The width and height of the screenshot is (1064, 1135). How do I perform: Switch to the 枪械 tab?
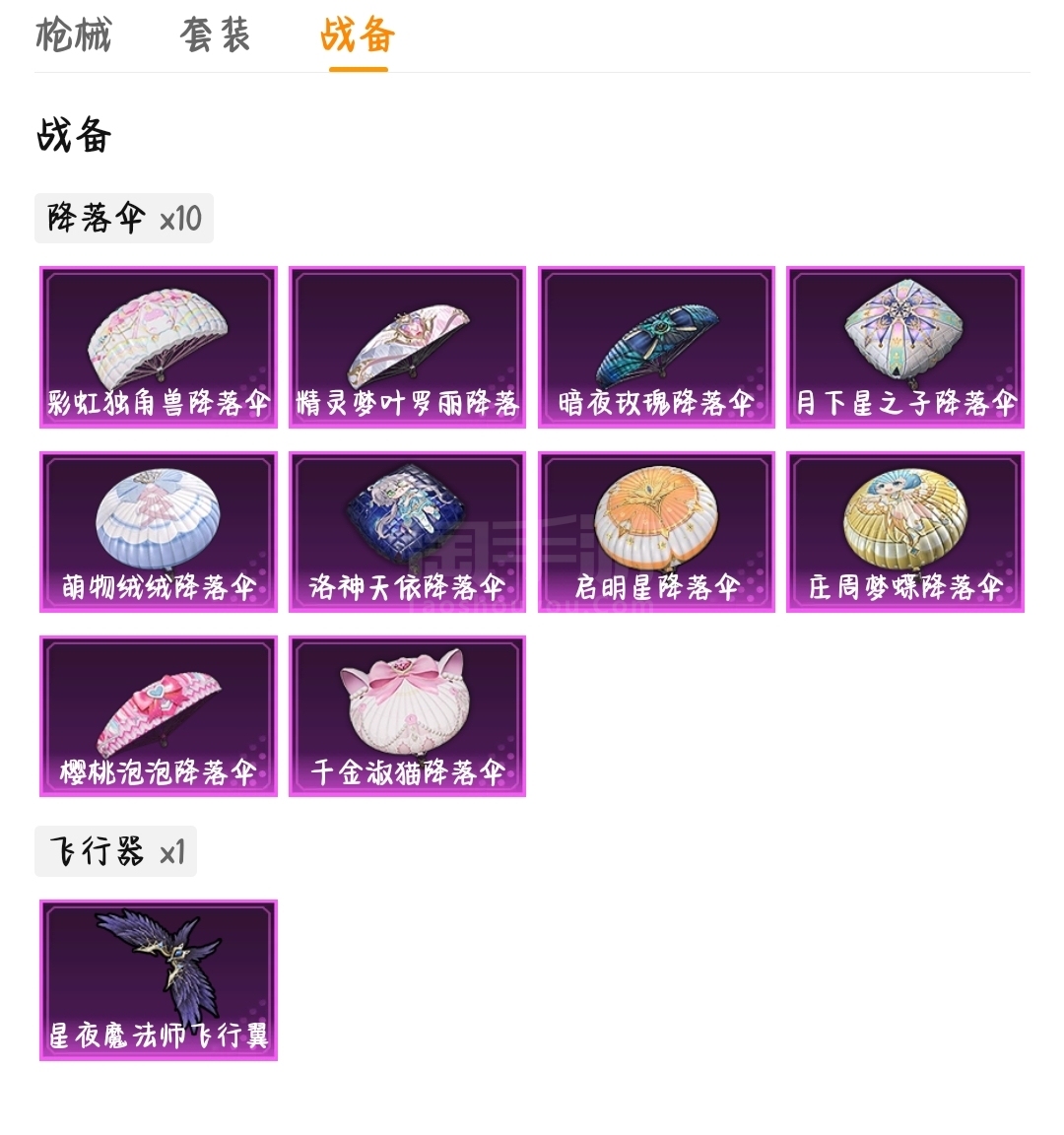click(74, 36)
